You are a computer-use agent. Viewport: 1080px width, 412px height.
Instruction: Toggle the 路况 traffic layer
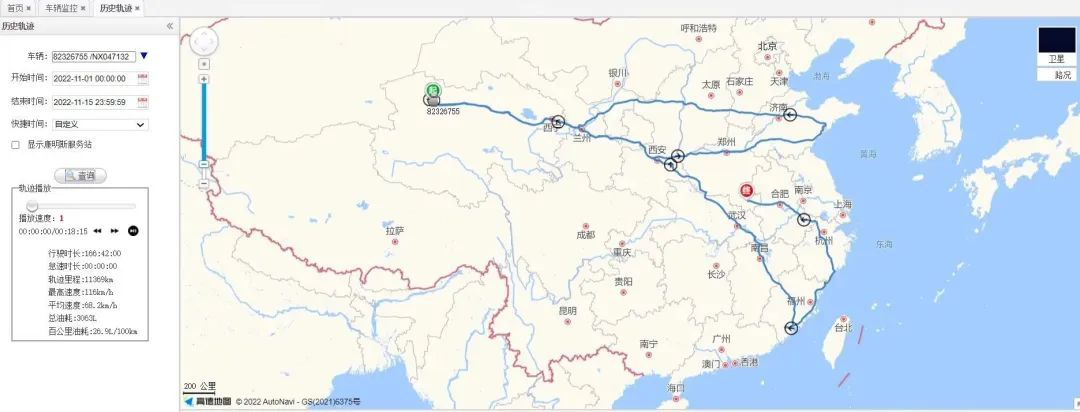click(x=1056, y=73)
